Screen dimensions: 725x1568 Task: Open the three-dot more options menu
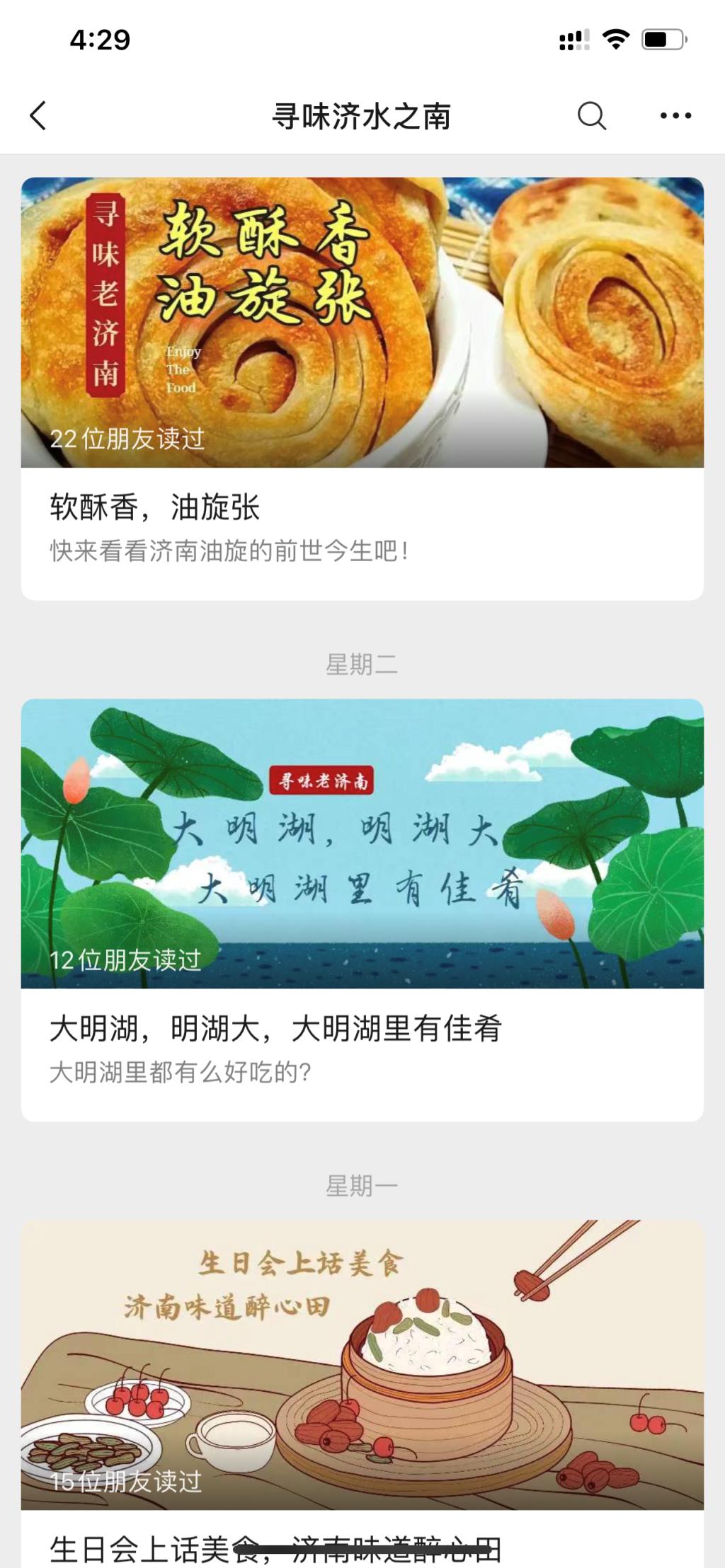point(675,116)
